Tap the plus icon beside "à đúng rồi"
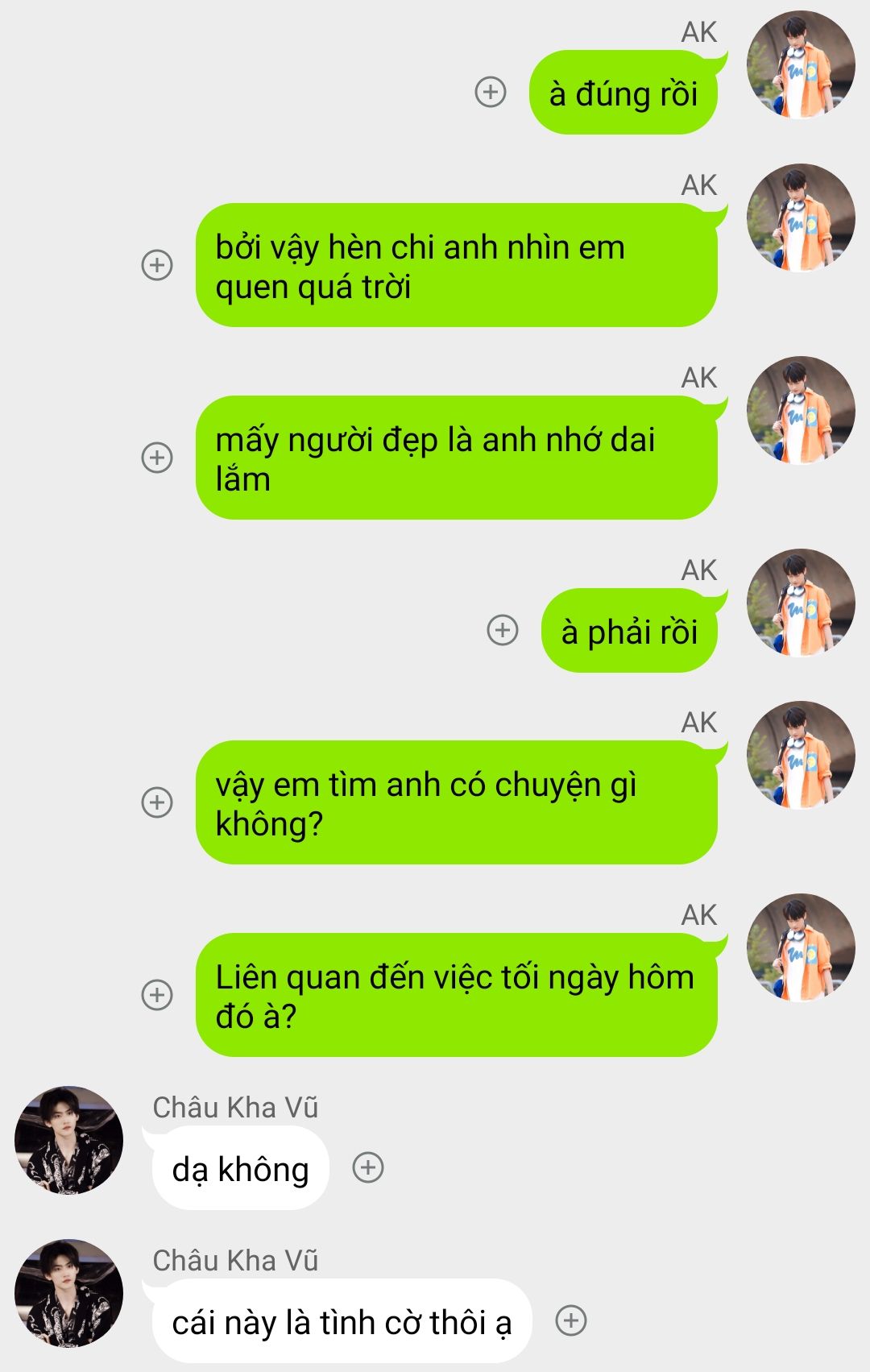This screenshot has width=870, height=1372. pos(491,92)
